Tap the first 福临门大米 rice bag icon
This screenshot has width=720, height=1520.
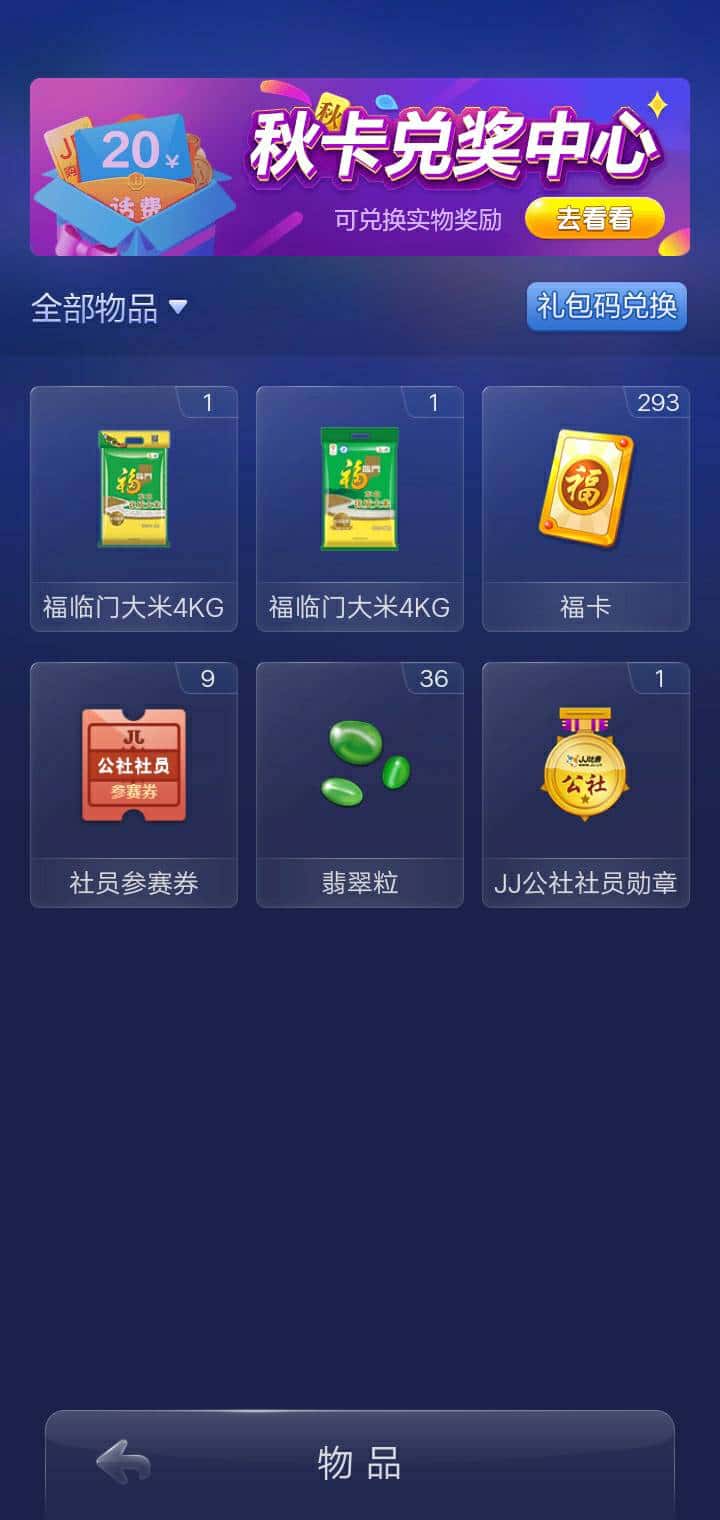[x=133, y=485]
